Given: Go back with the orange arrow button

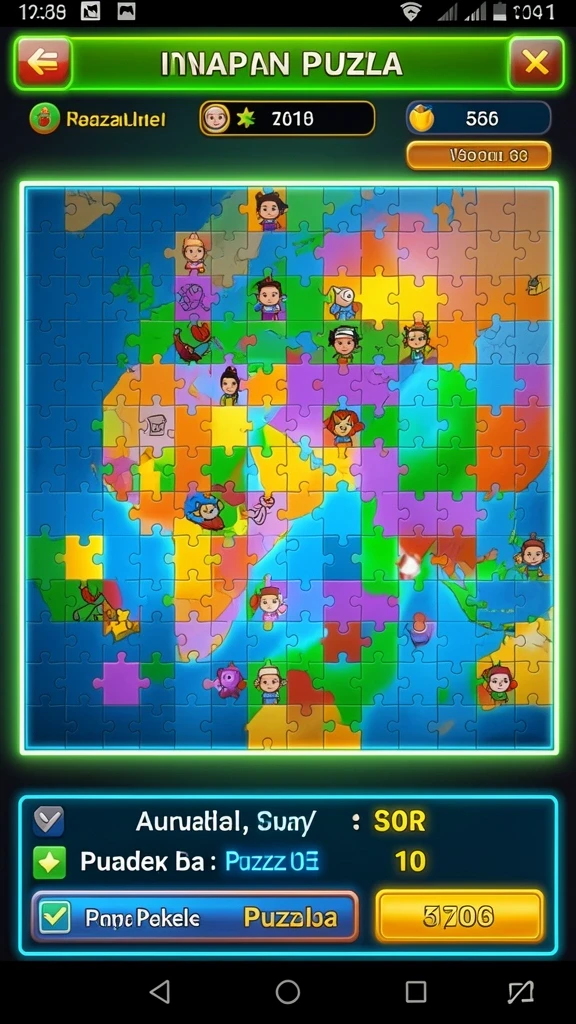Looking at the screenshot, I should click(x=43, y=63).
